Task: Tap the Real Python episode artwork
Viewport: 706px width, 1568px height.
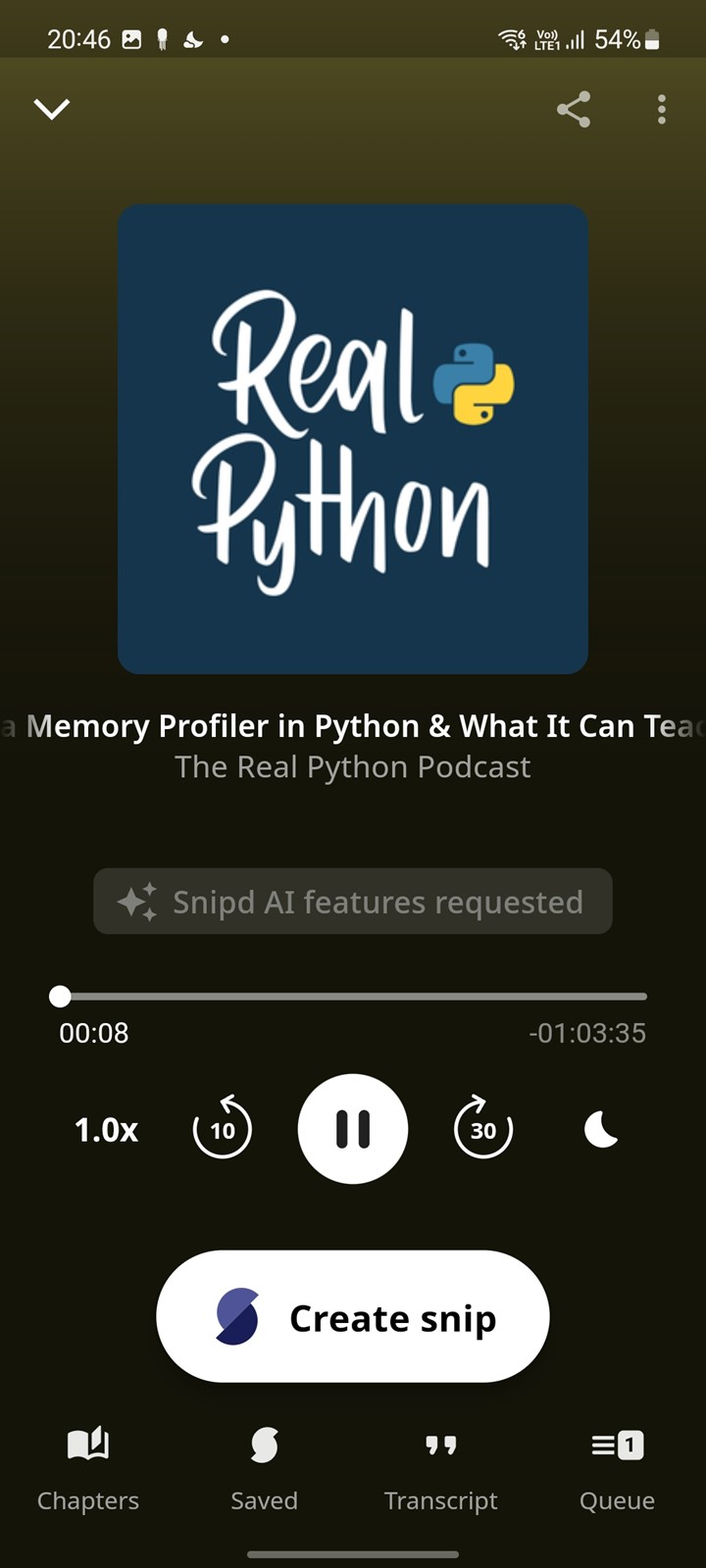Action: 353,439
